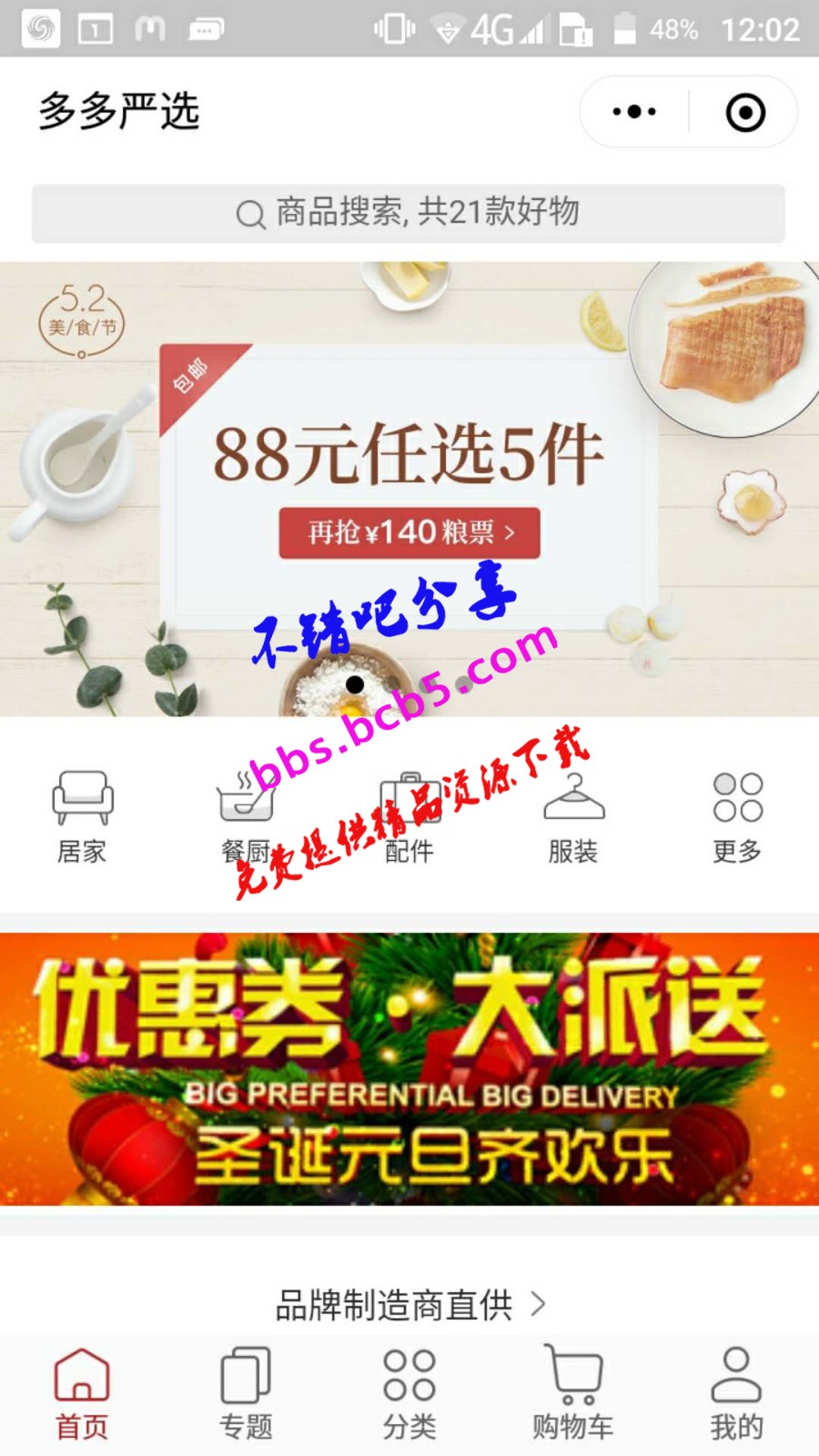The width and height of the screenshot is (819, 1456).
Task: Show 更多 categories
Action: 737,816
